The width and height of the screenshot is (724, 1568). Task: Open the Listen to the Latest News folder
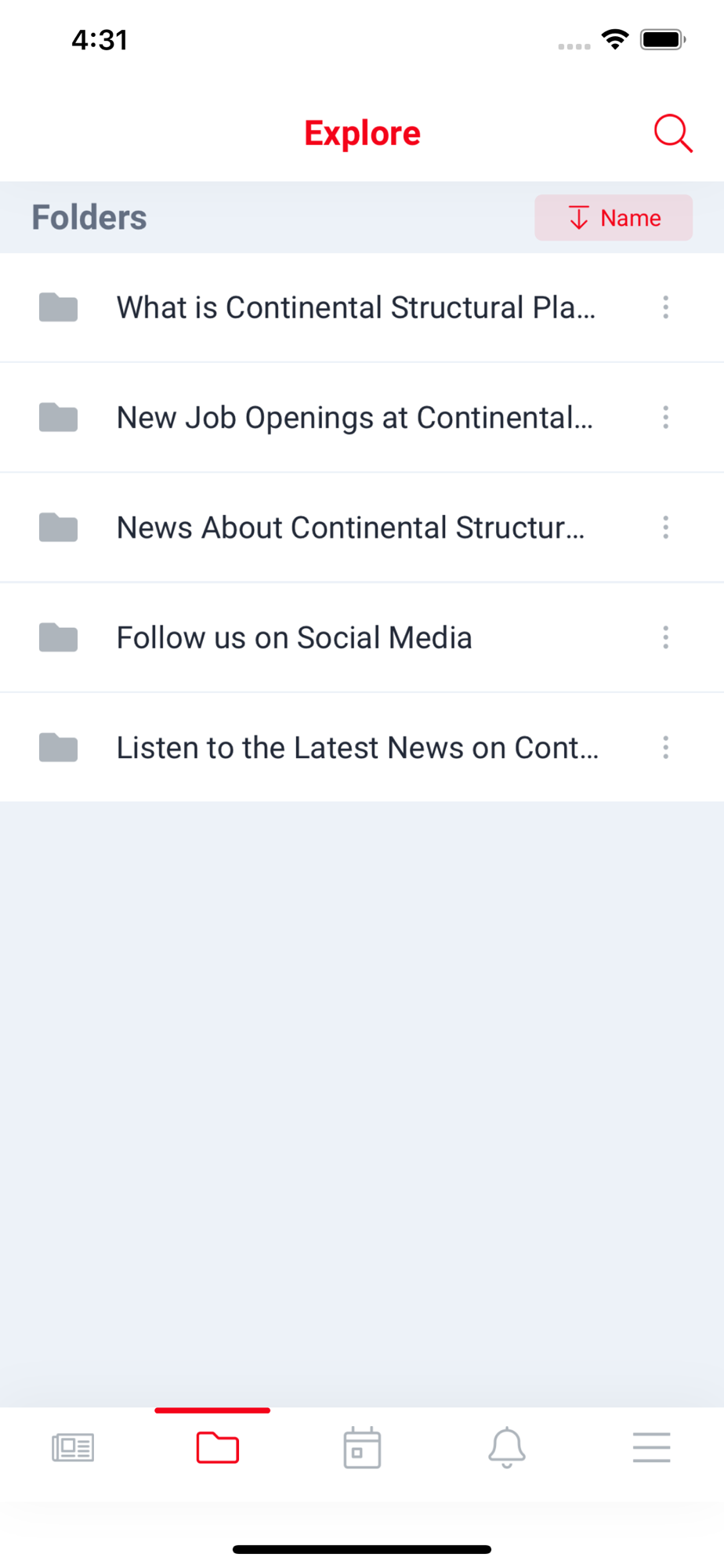click(362, 747)
